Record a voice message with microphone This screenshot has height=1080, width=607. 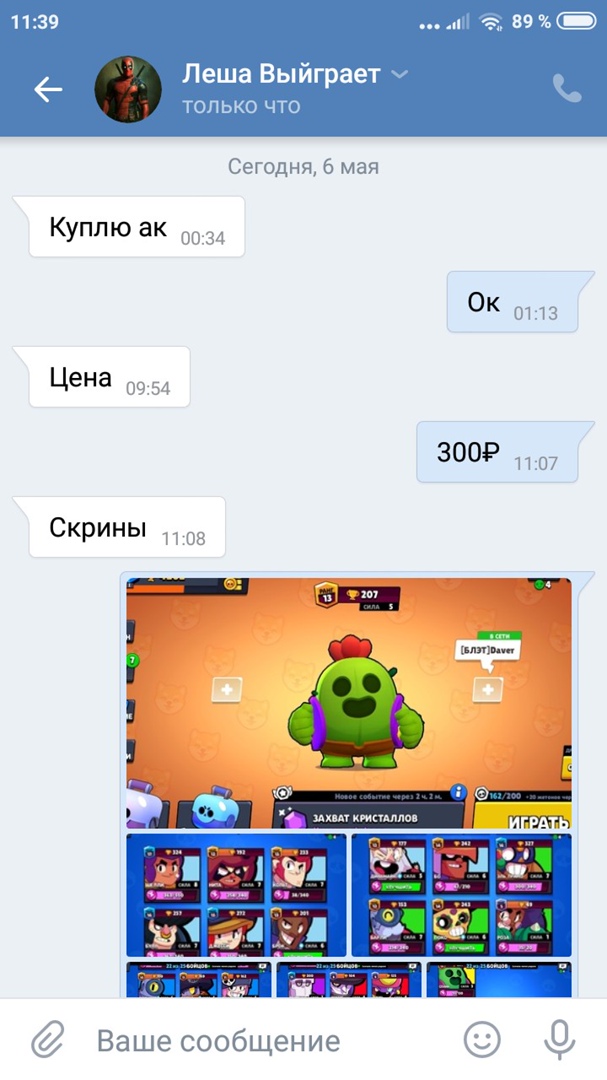[559, 1040]
